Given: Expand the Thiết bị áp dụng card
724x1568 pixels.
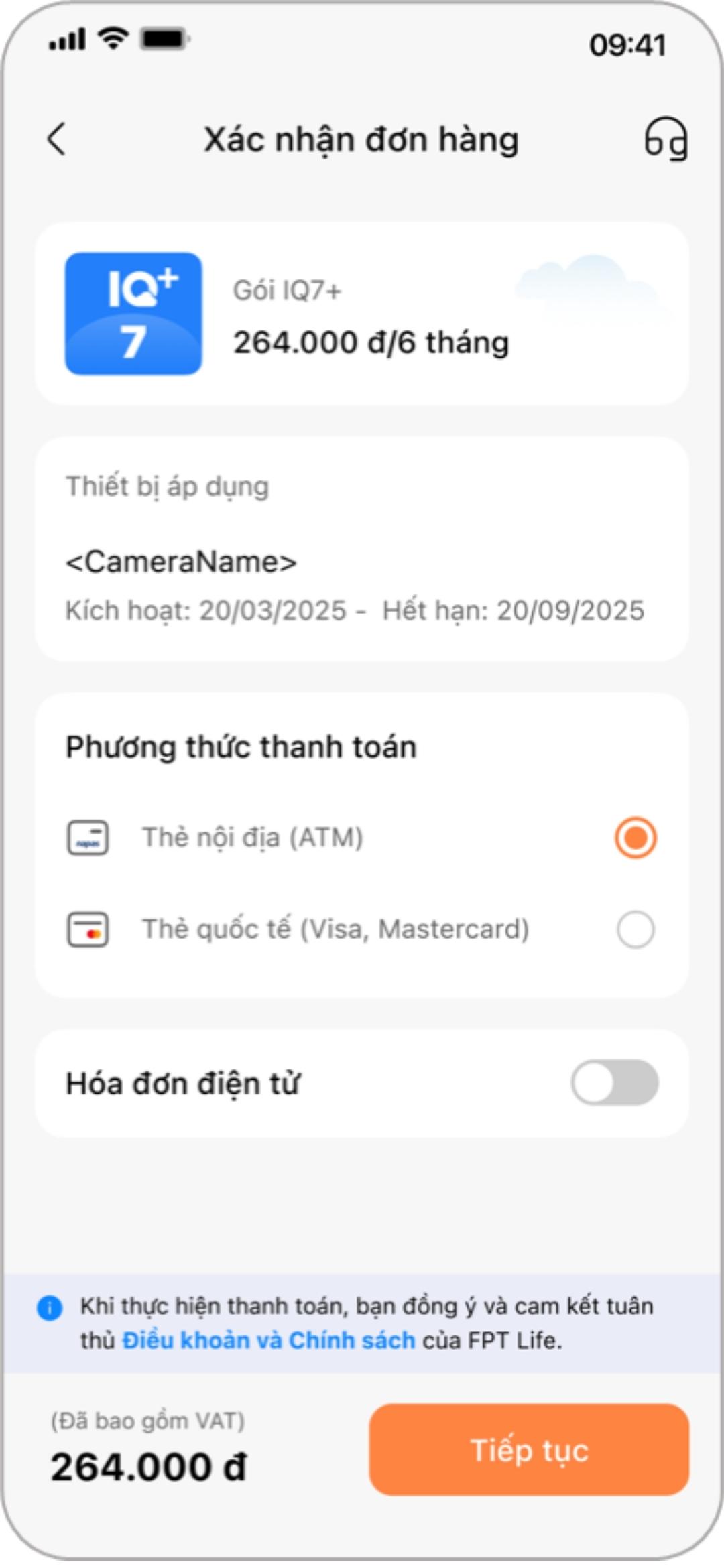Looking at the screenshot, I should click(362, 549).
